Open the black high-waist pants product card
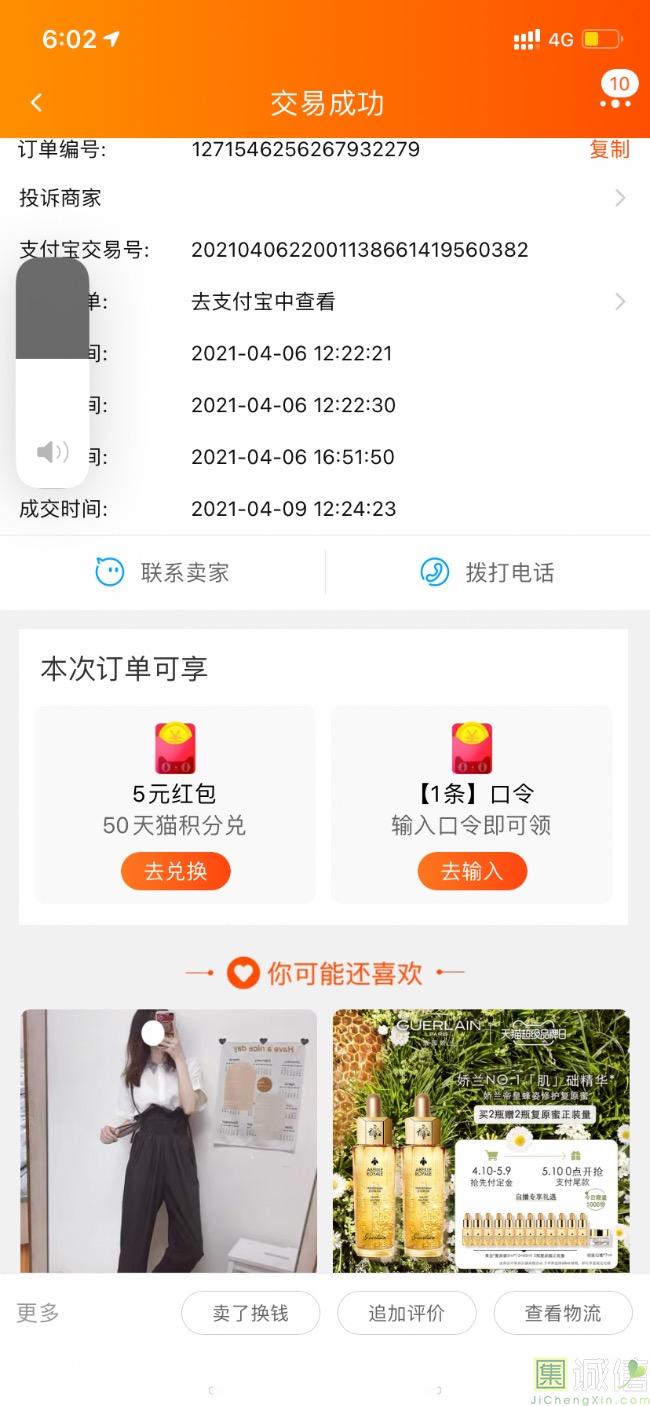This screenshot has height=1406, width=650. 169,1140
